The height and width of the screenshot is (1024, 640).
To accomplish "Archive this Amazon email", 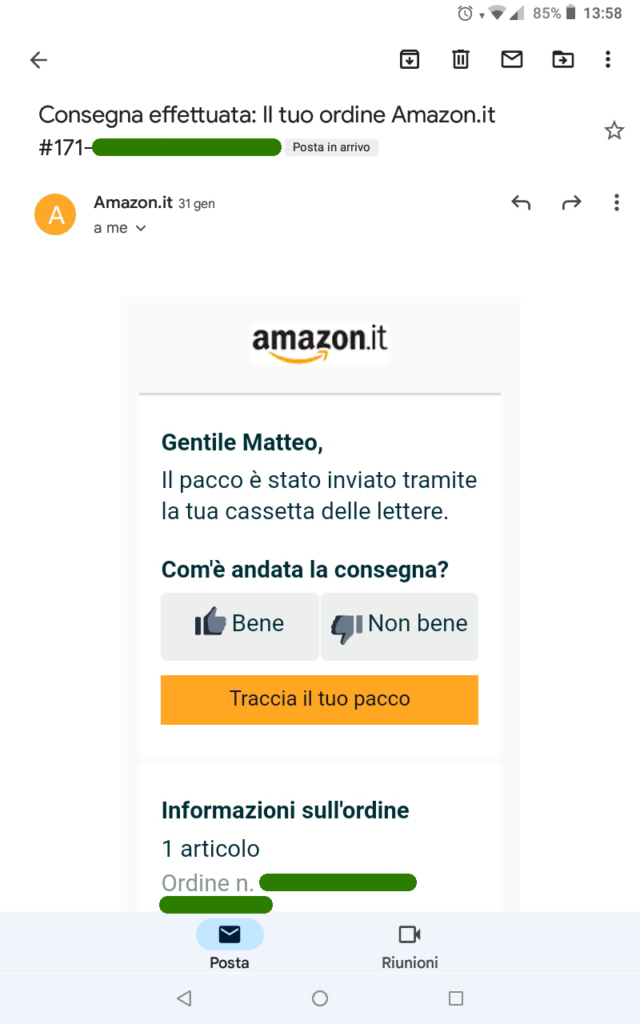I will (x=409, y=60).
